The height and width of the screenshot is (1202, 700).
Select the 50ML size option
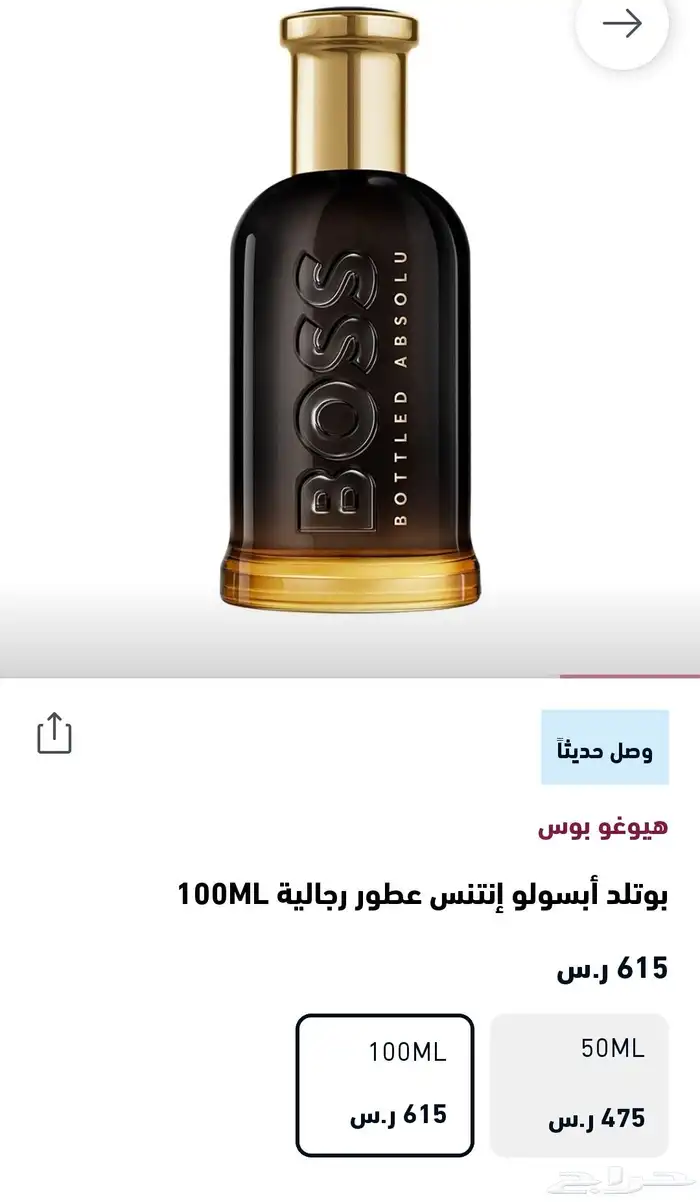(579, 1084)
